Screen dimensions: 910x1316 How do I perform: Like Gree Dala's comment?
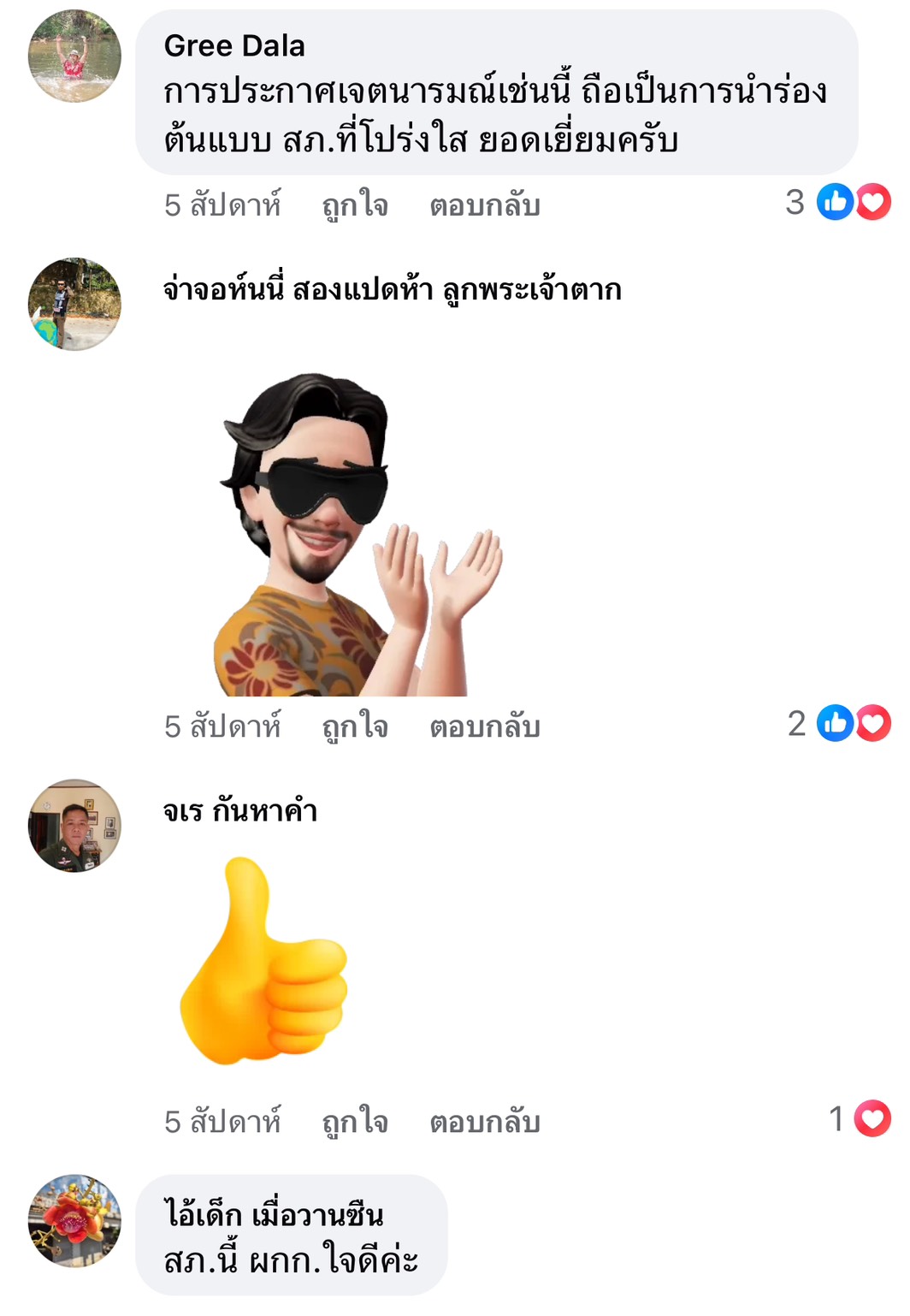tap(354, 206)
